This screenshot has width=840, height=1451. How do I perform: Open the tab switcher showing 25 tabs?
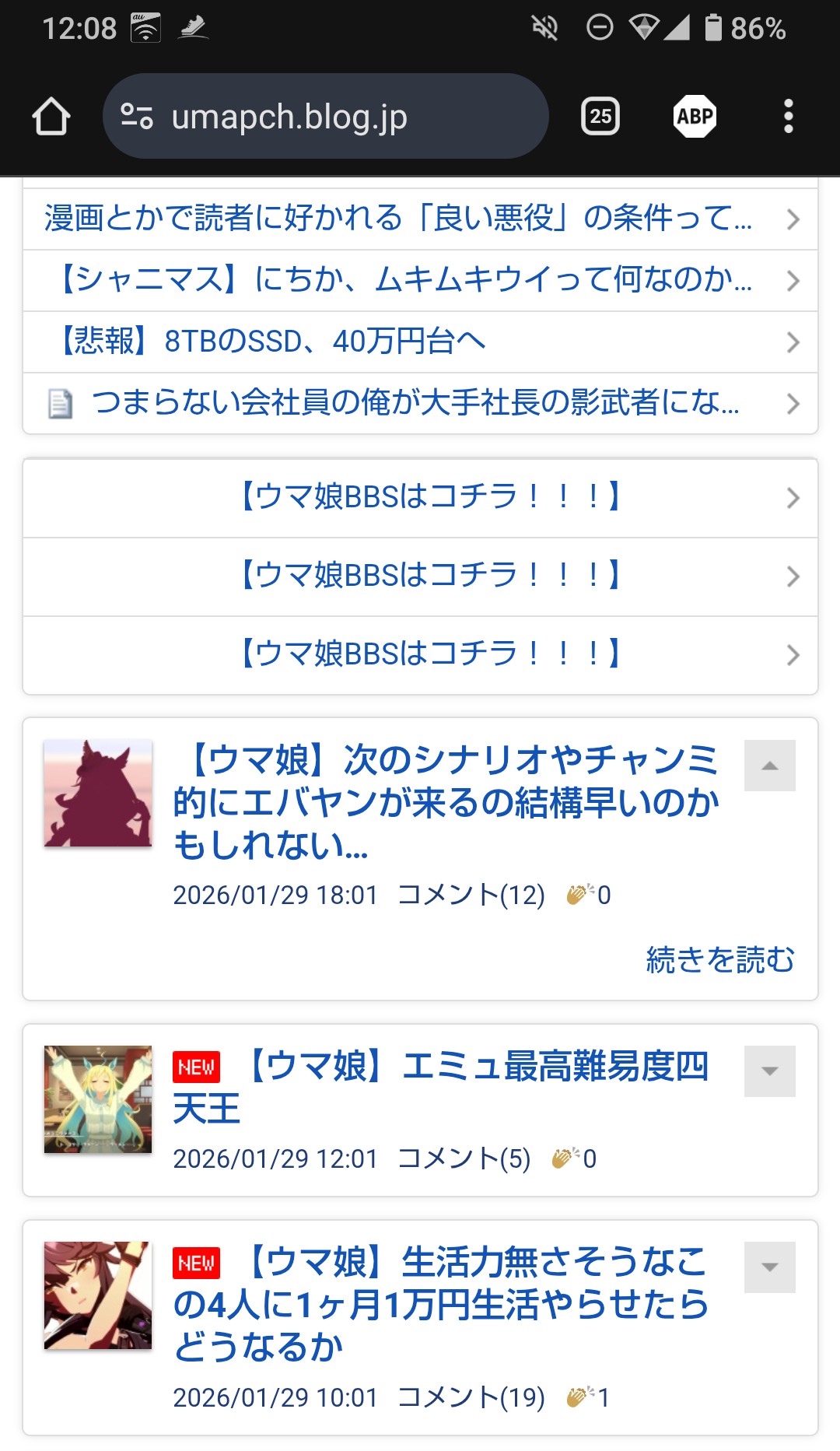coord(600,117)
